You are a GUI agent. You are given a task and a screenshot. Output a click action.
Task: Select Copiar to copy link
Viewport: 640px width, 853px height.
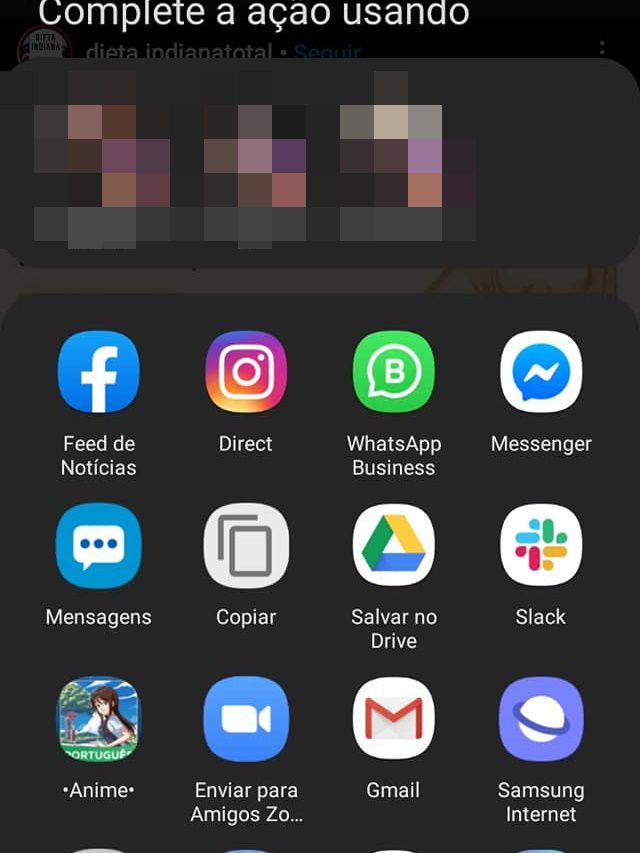[x=246, y=546]
